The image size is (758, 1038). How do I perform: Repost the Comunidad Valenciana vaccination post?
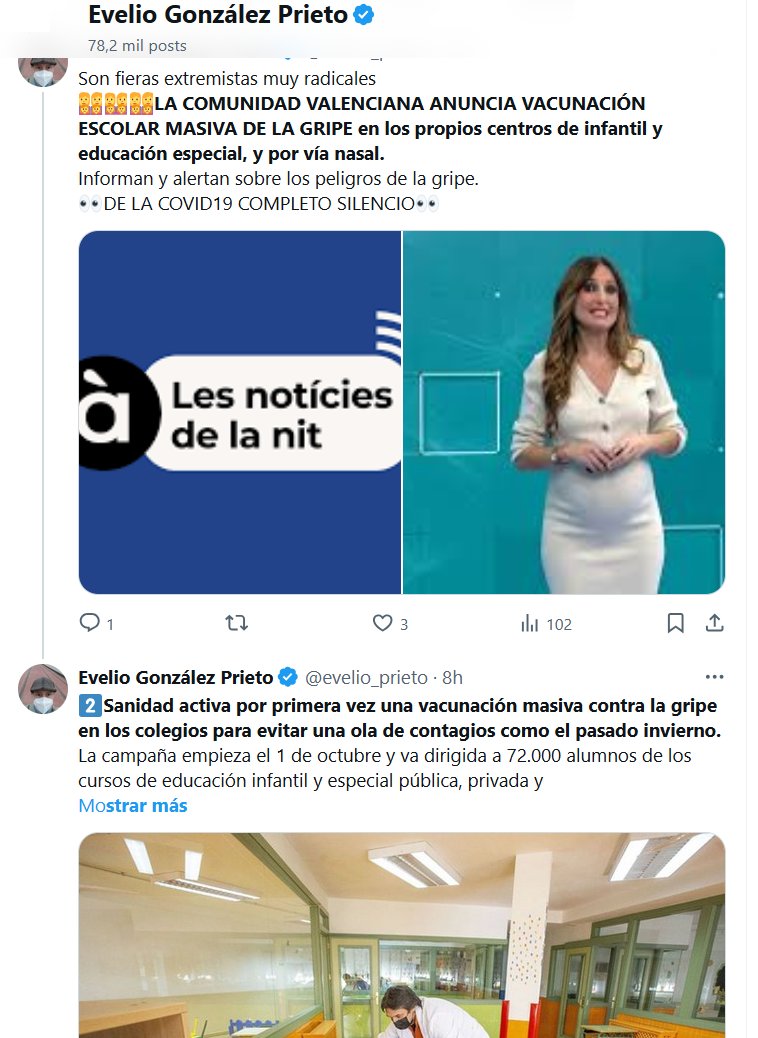coord(236,623)
